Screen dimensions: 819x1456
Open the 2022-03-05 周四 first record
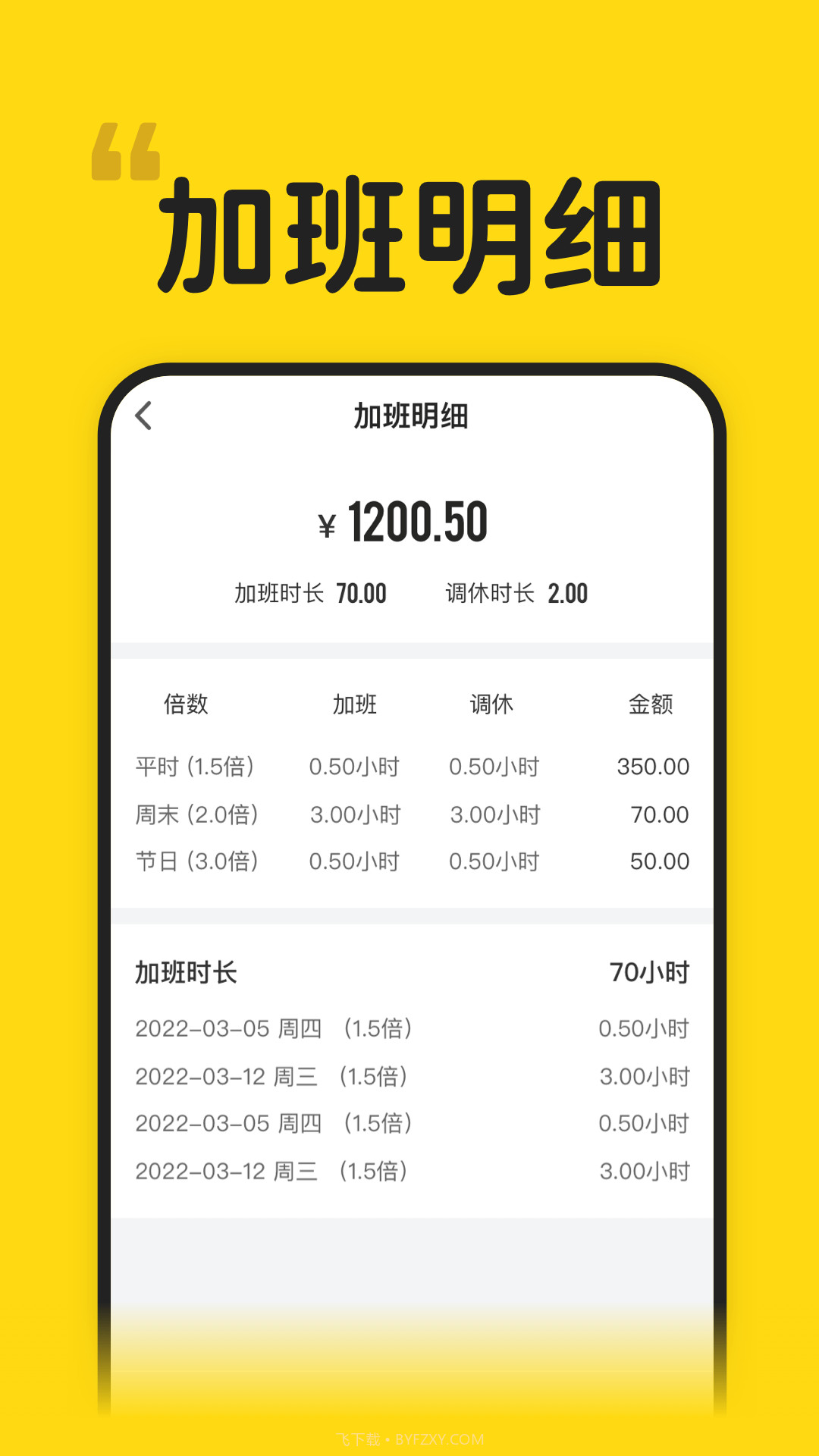click(273, 1030)
